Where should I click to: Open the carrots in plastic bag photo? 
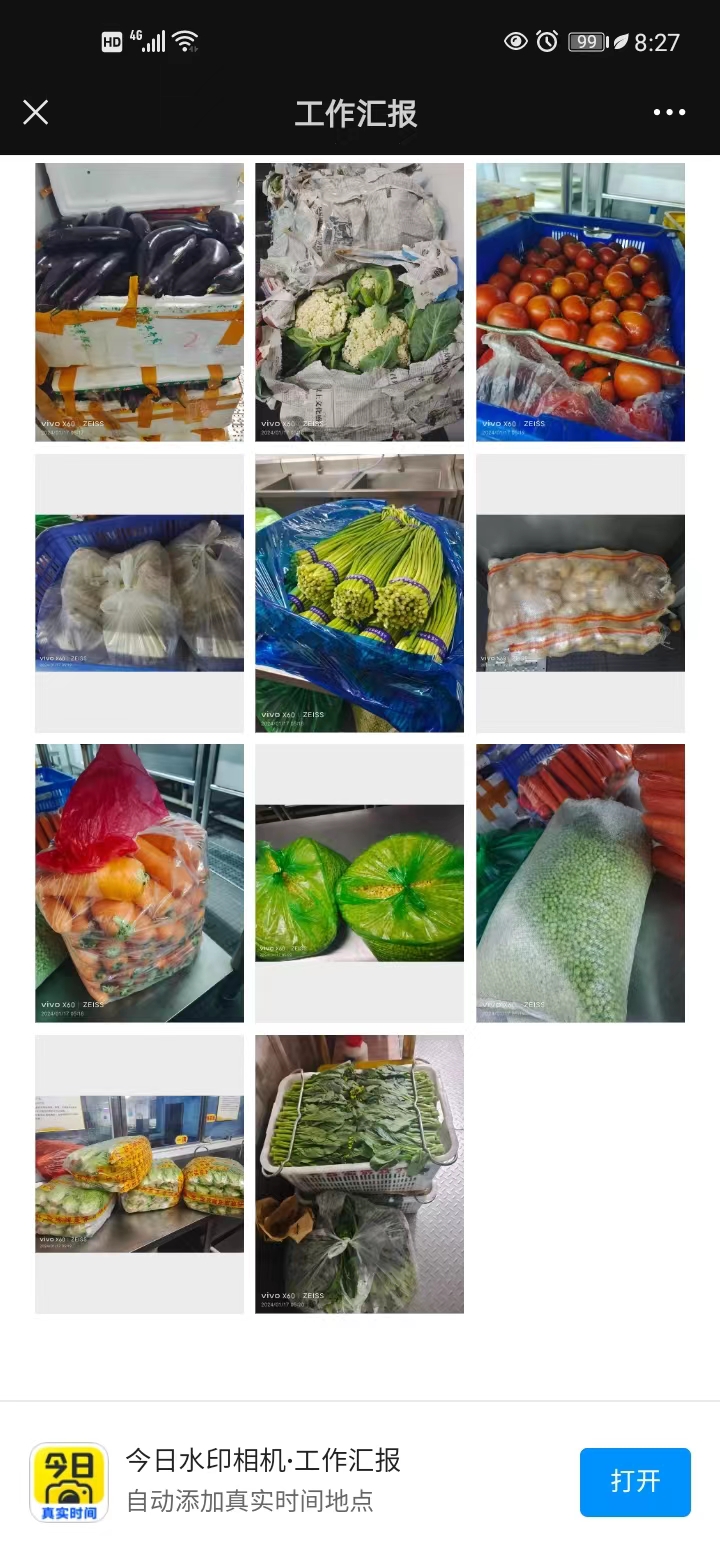coord(139,882)
